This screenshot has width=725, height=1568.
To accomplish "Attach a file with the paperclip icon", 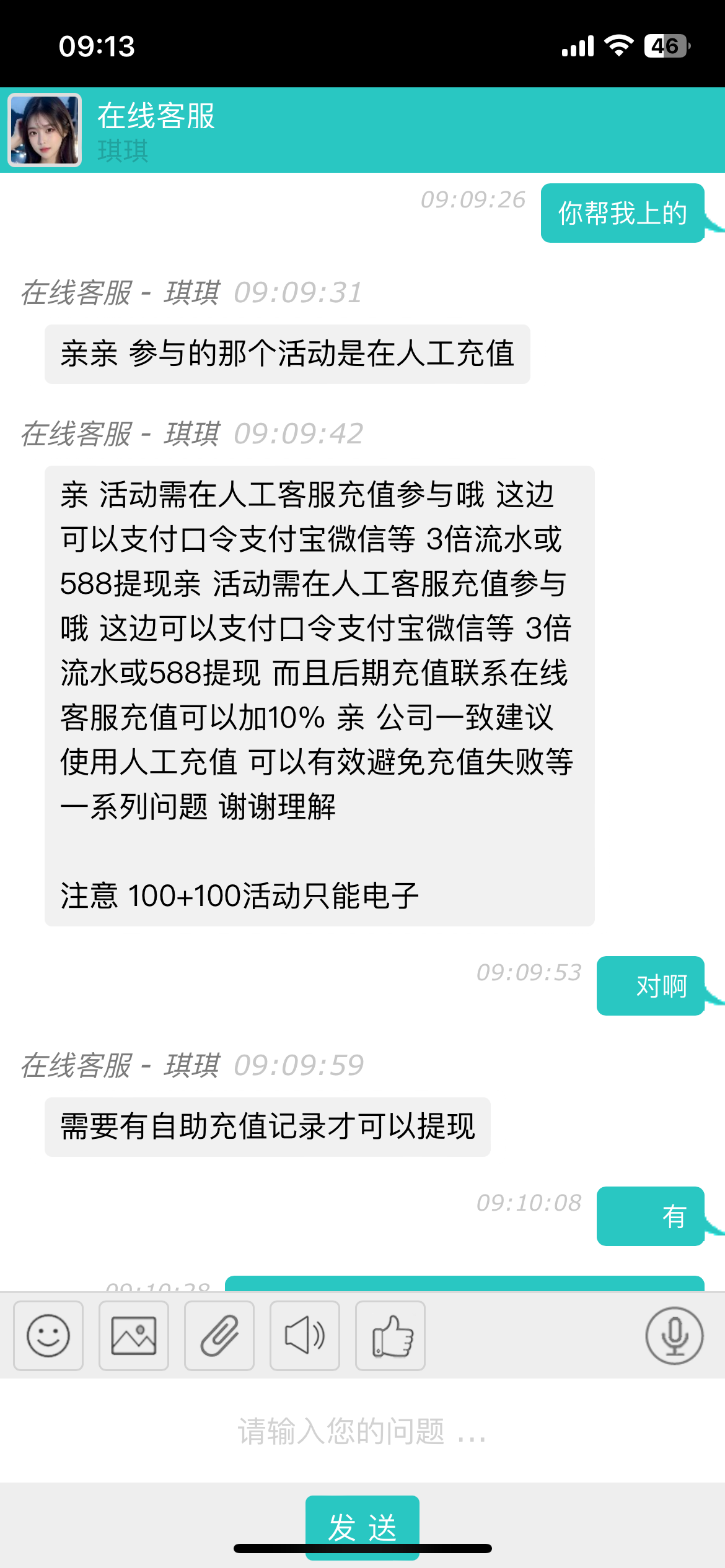I will tap(220, 1336).
